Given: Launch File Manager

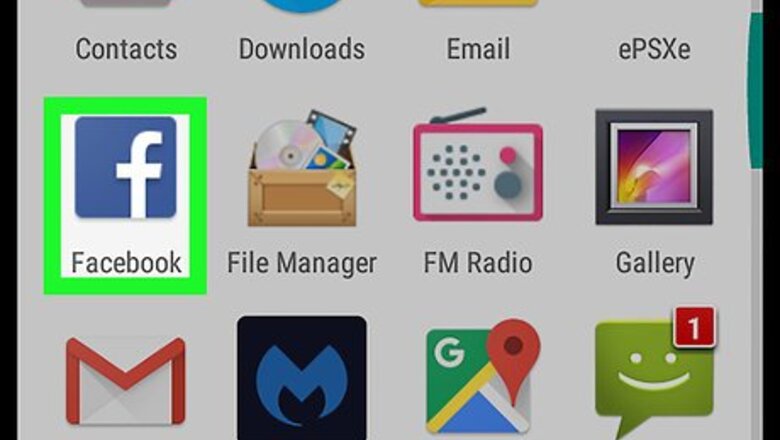Looking at the screenshot, I should tap(301, 170).
